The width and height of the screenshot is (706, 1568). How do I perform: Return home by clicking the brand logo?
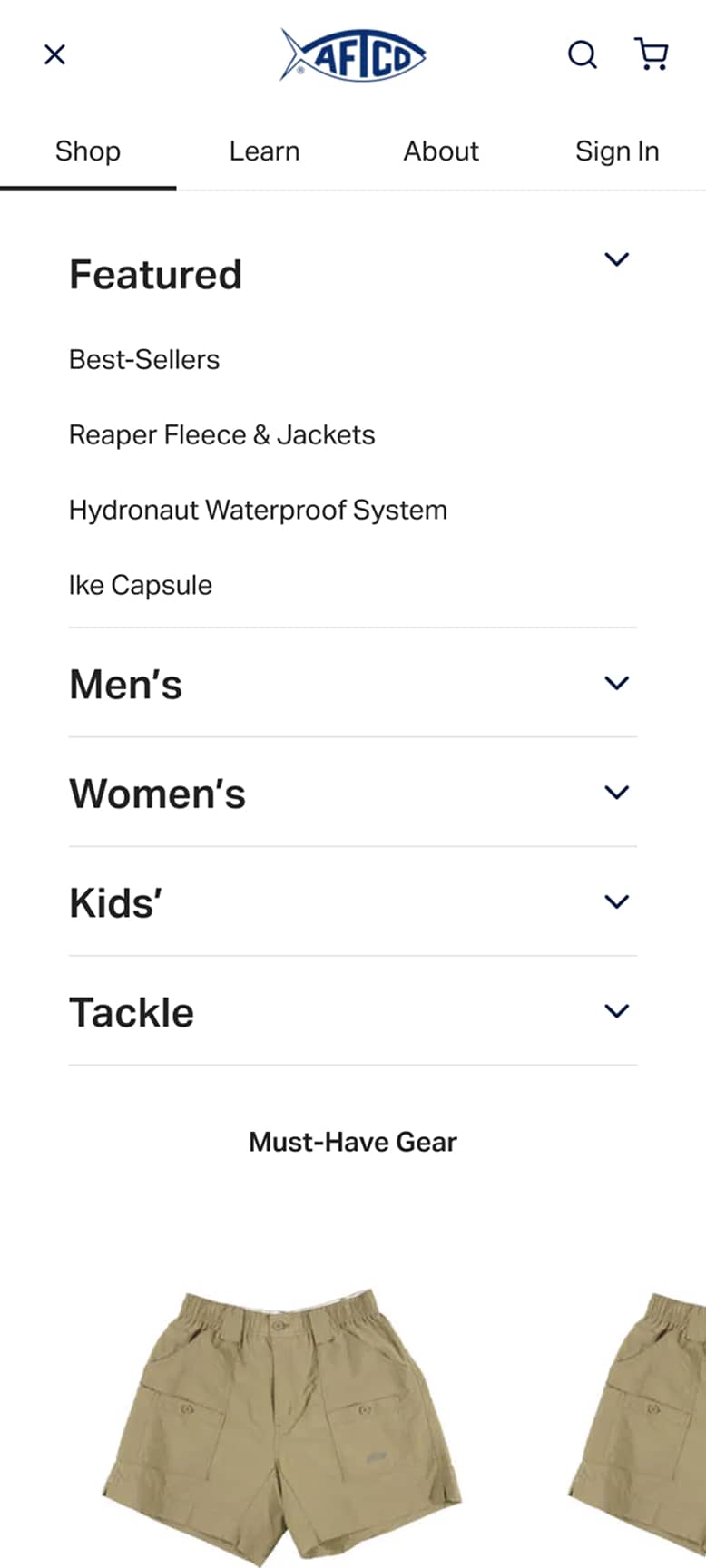(353, 53)
